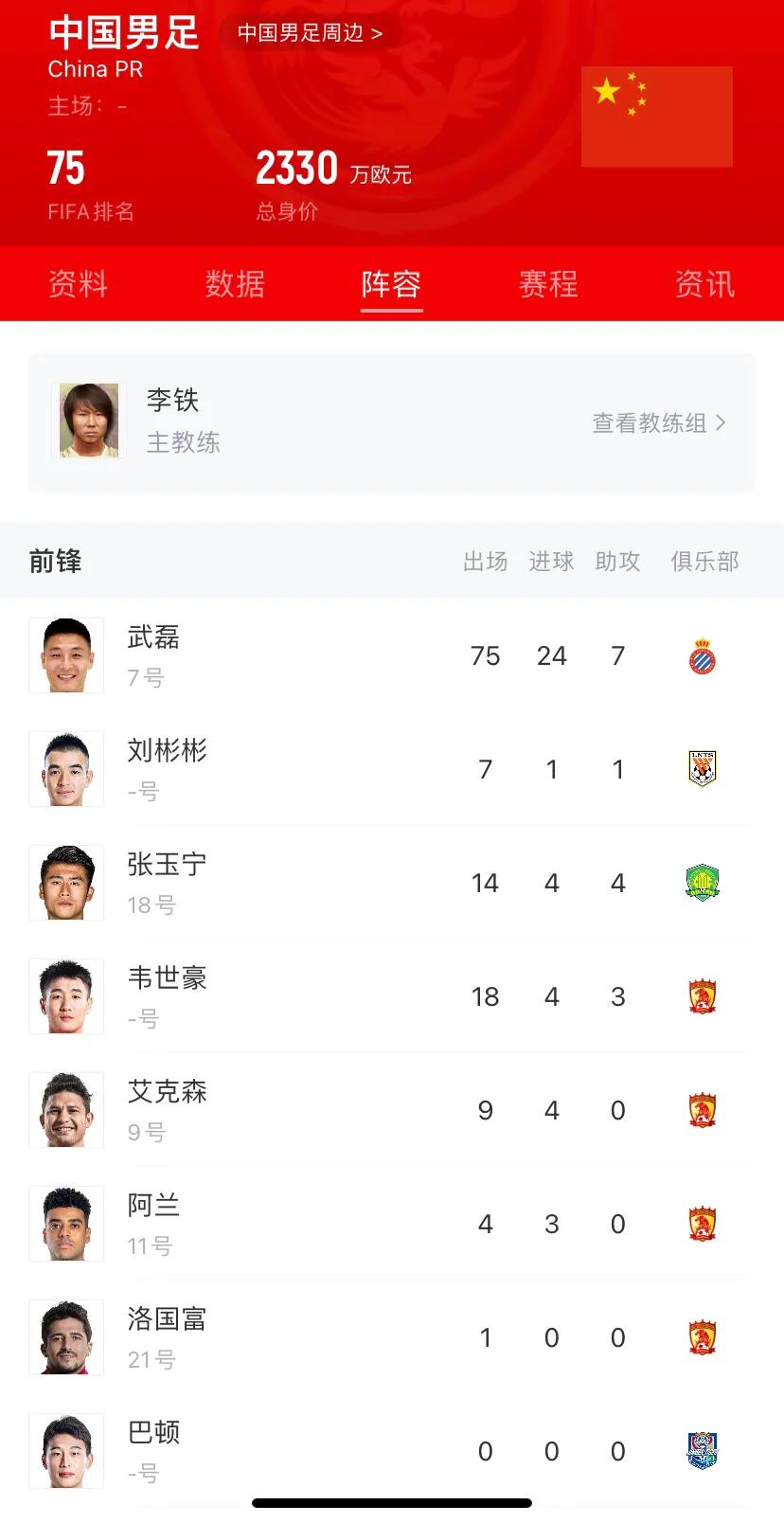The height and width of the screenshot is (1523, 784).
Task: Select the 资讯 news tab
Action: click(x=704, y=285)
